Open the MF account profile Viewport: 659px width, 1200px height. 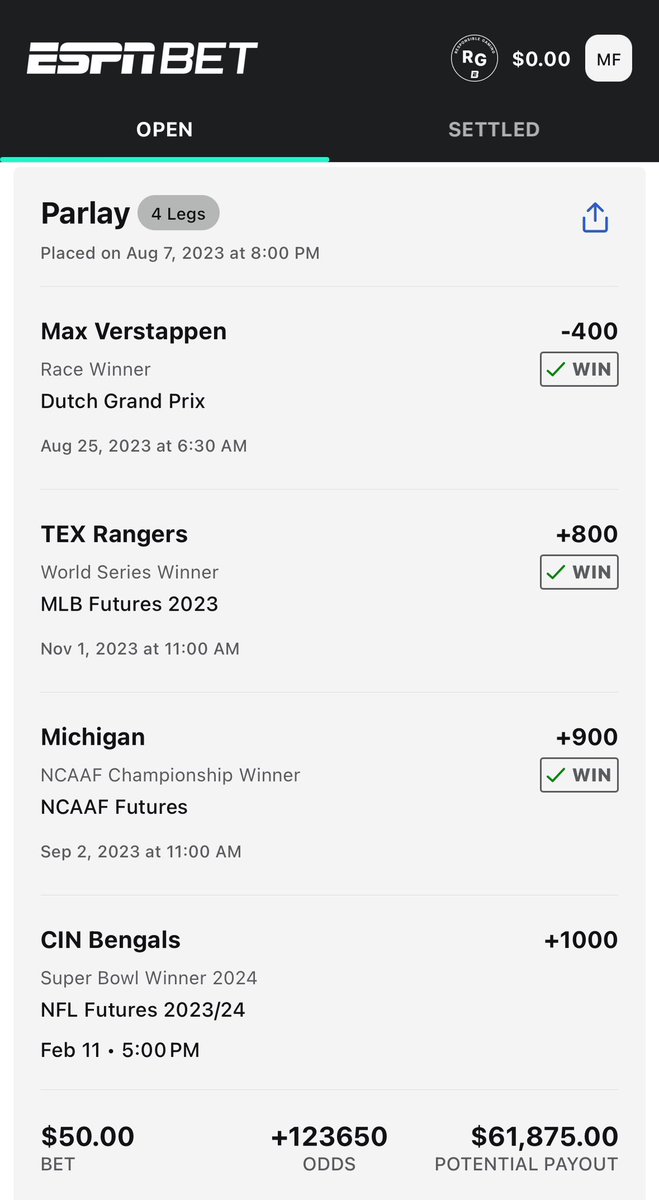click(608, 59)
